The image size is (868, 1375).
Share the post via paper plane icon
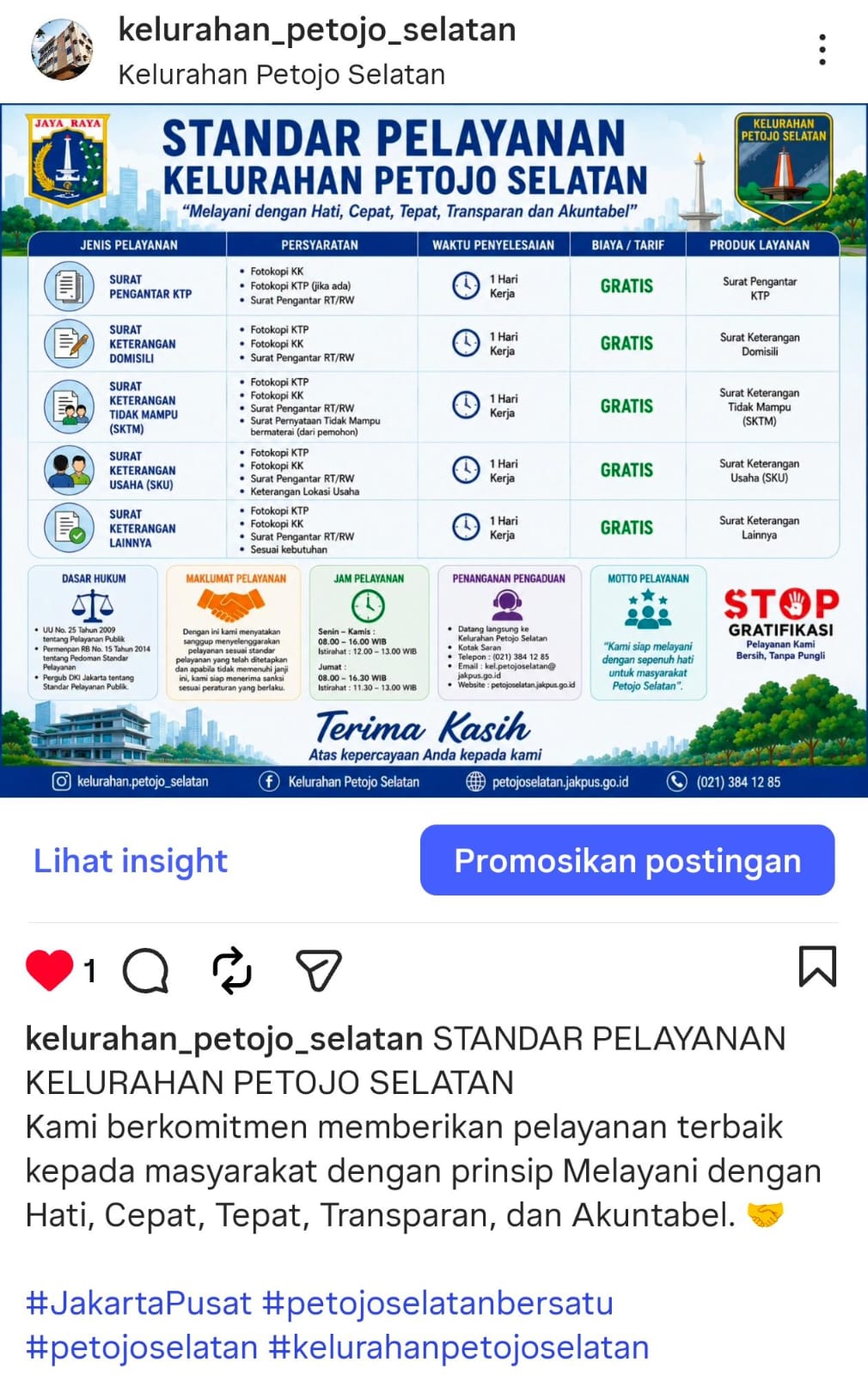coord(319,970)
